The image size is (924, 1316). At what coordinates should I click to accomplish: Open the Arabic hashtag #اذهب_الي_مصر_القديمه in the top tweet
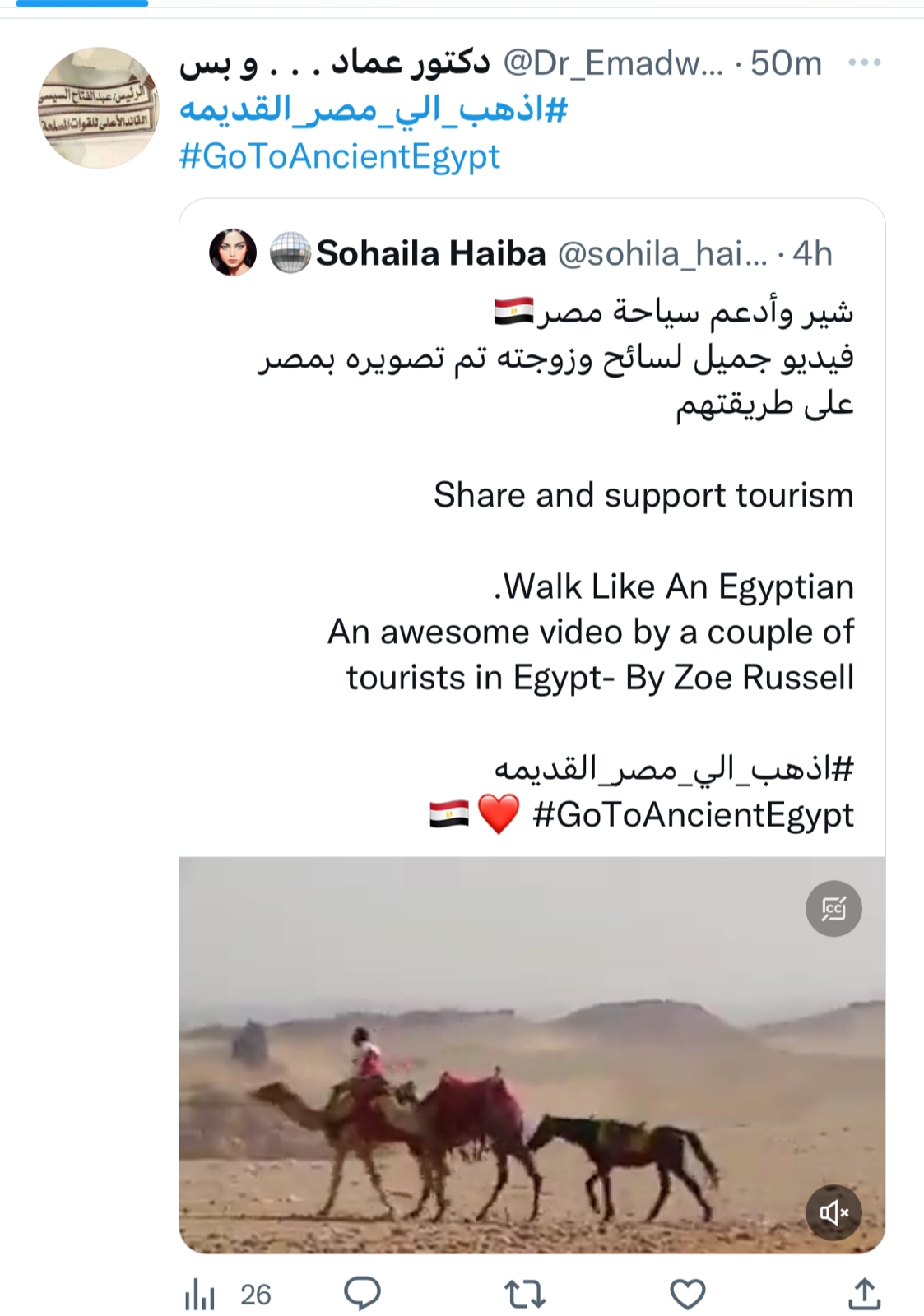373,109
